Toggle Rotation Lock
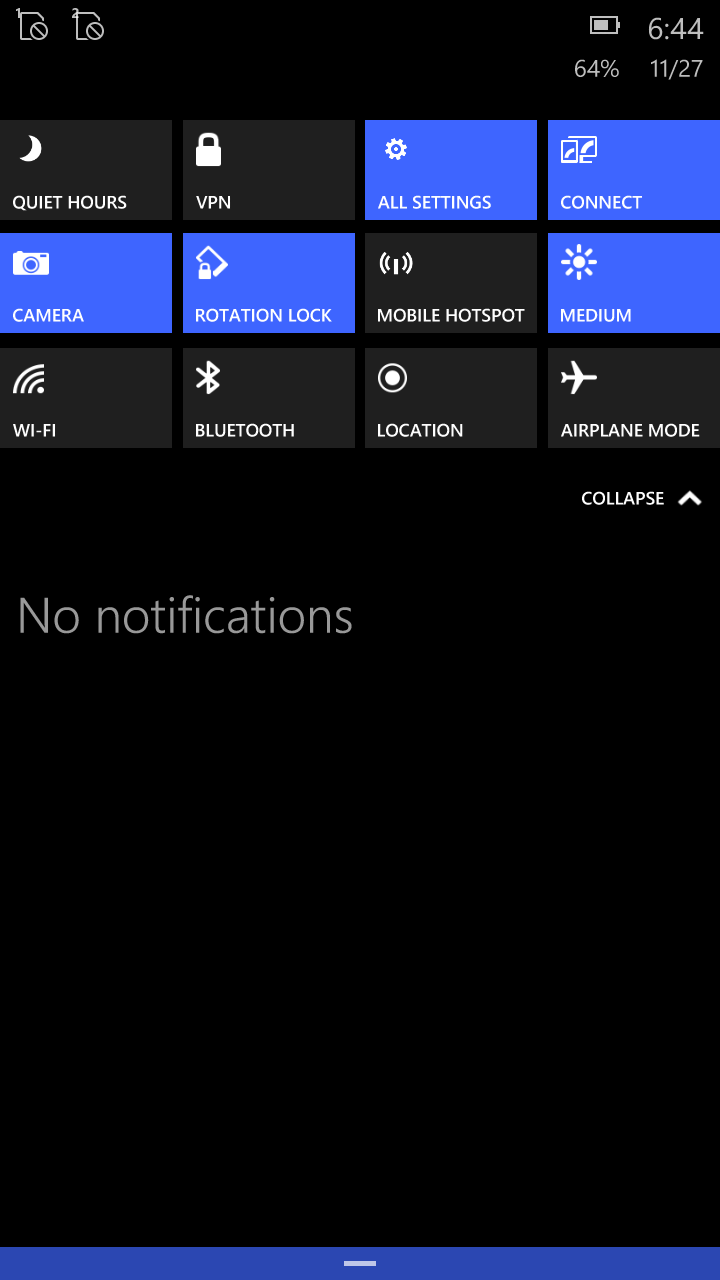Image resolution: width=720 pixels, height=1280 pixels. click(x=269, y=283)
